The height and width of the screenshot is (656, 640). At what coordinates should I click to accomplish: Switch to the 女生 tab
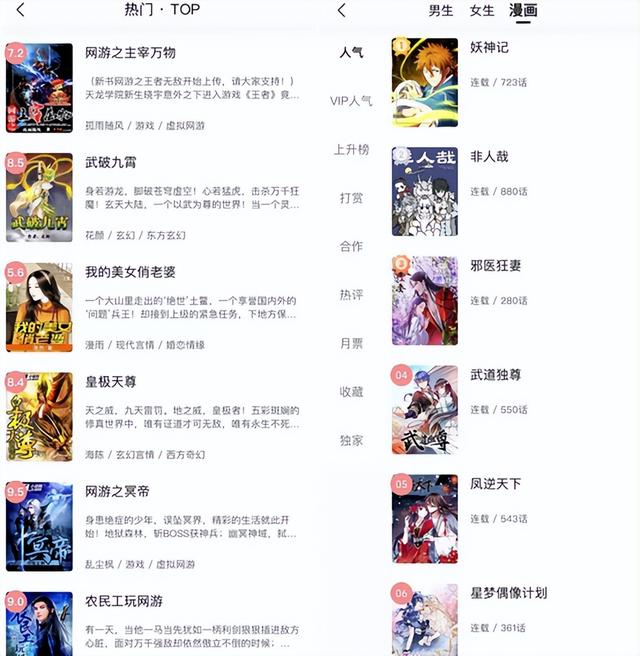coord(482,11)
